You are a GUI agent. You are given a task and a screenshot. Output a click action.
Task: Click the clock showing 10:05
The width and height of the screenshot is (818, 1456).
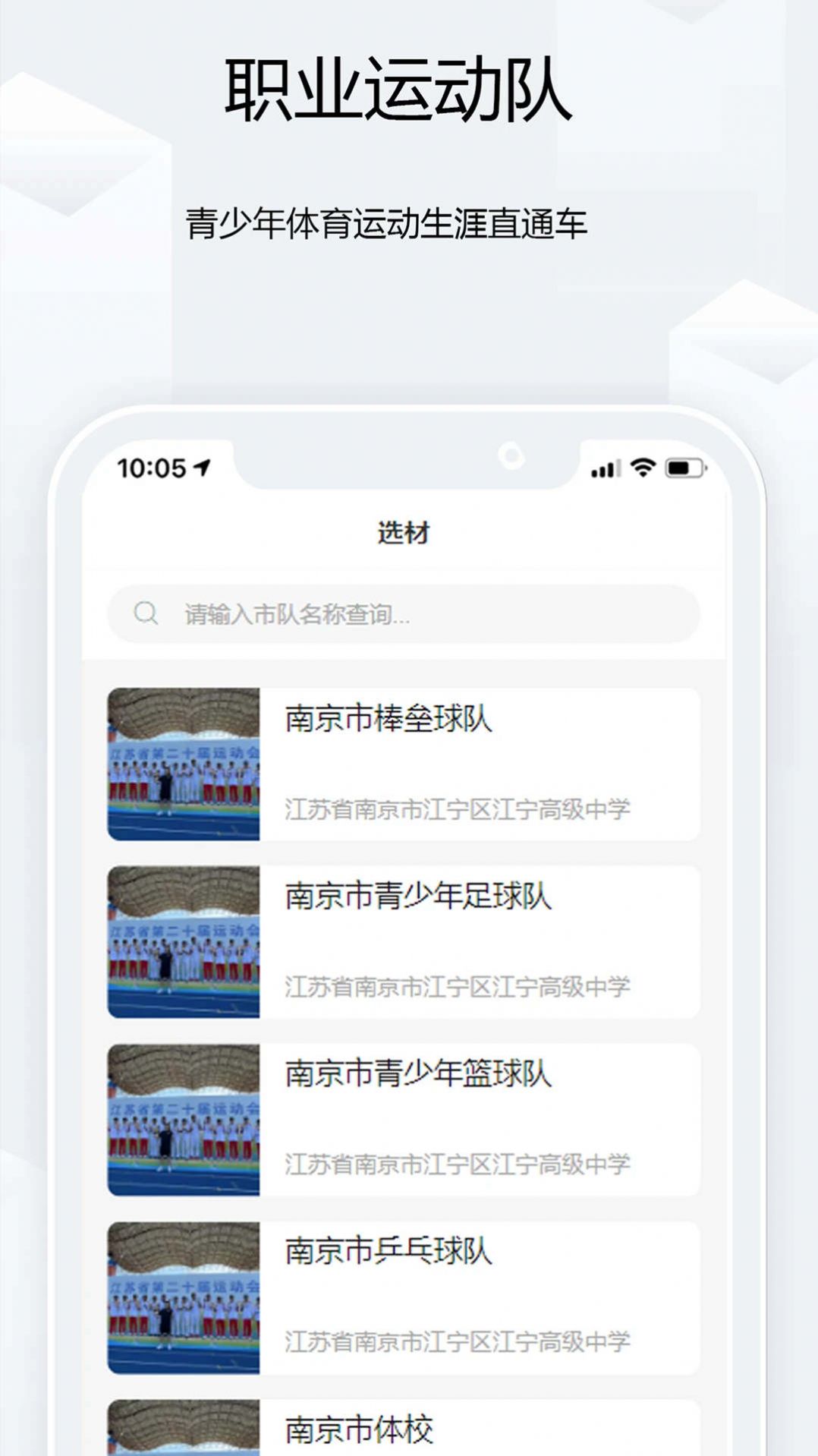[x=152, y=468]
